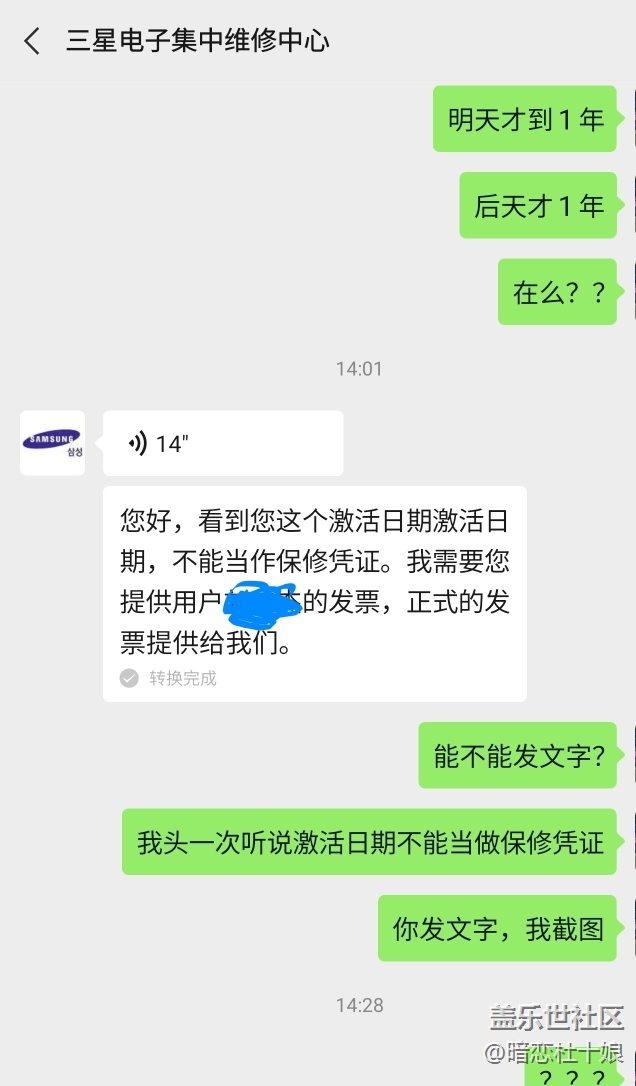The height and width of the screenshot is (1086, 636).
Task: Play the 14-second voice message
Action: point(222,443)
